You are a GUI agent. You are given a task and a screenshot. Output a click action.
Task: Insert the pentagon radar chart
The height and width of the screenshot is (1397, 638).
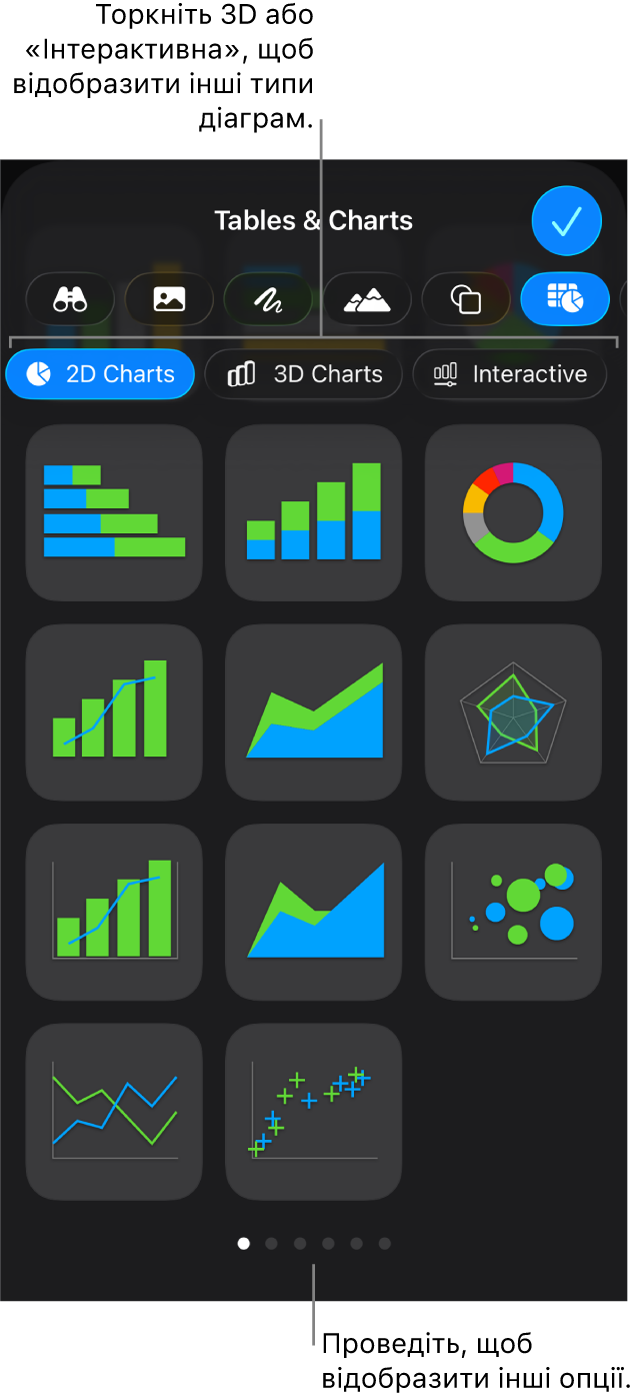[513, 712]
